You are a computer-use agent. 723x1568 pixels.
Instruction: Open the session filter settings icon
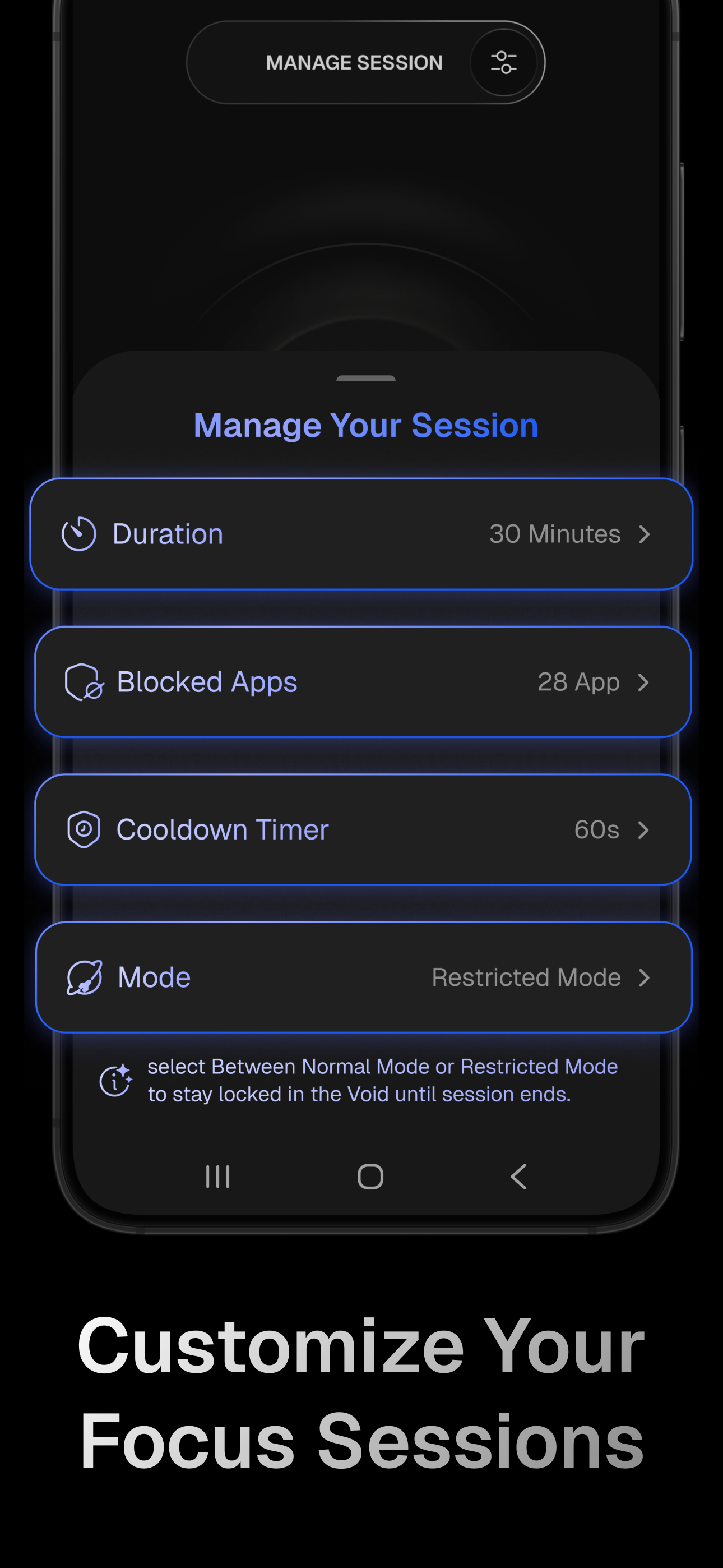tap(504, 63)
